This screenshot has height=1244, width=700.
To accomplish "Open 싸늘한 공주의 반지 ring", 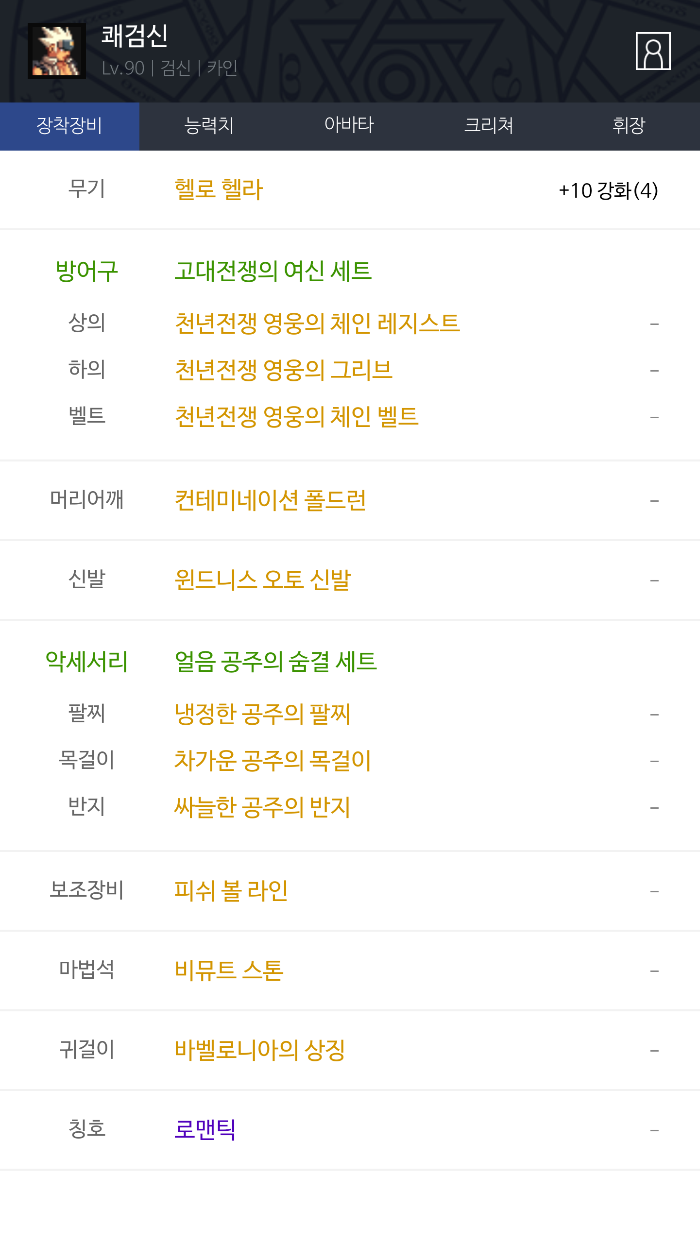I will coord(262,807).
